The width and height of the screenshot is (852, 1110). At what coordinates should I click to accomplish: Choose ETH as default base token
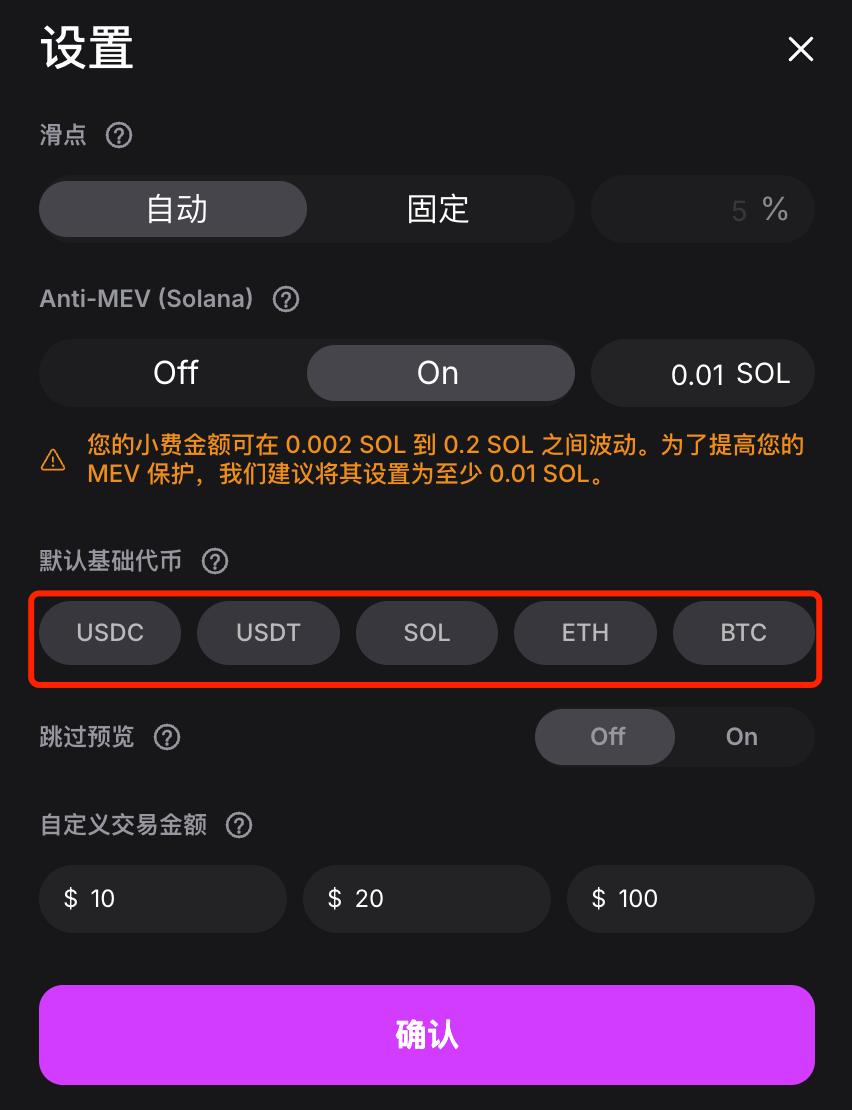point(585,633)
